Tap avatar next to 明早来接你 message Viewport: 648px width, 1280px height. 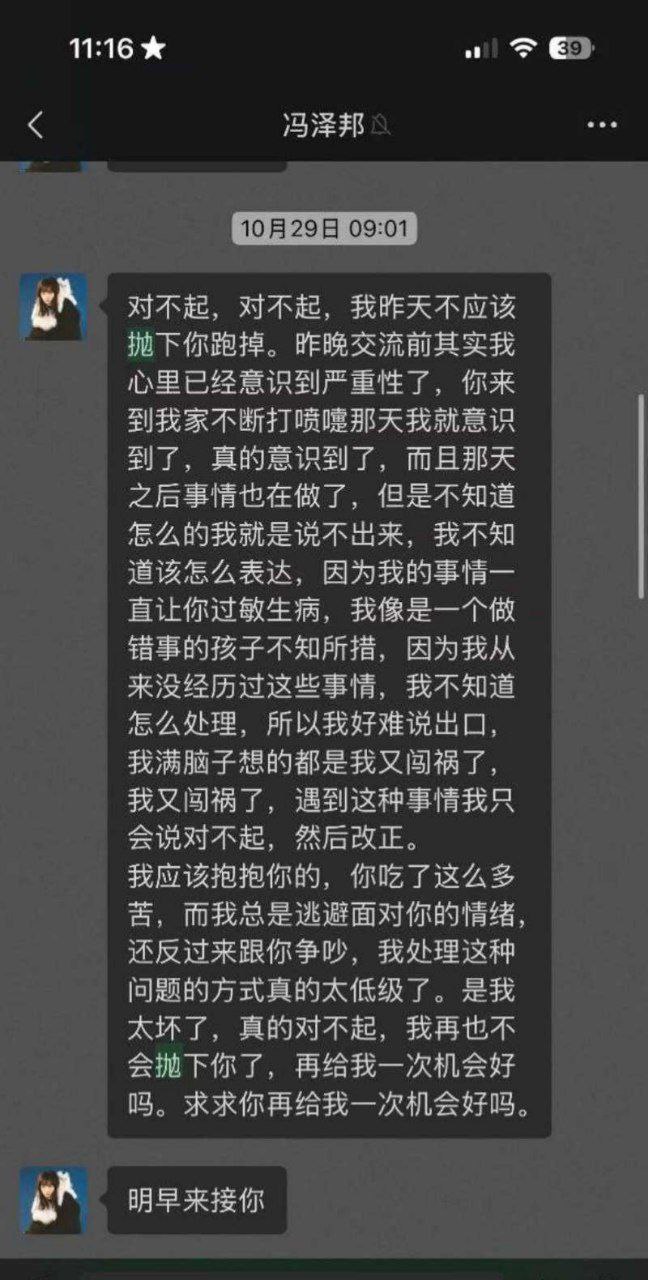pyautogui.click(x=54, y=1199)
